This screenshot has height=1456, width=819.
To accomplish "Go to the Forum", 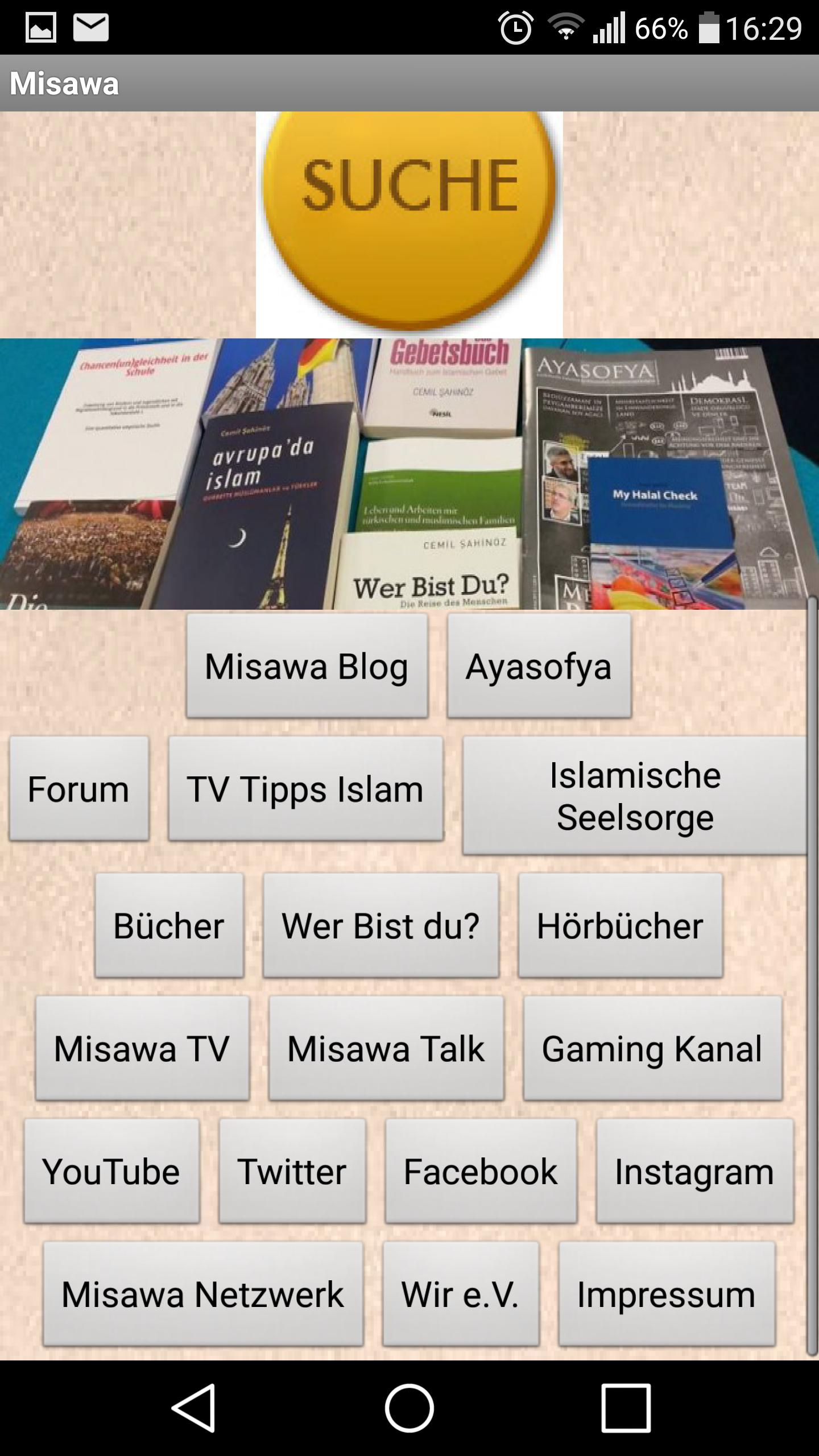I will pyautogui.click(x=79, y=788).
